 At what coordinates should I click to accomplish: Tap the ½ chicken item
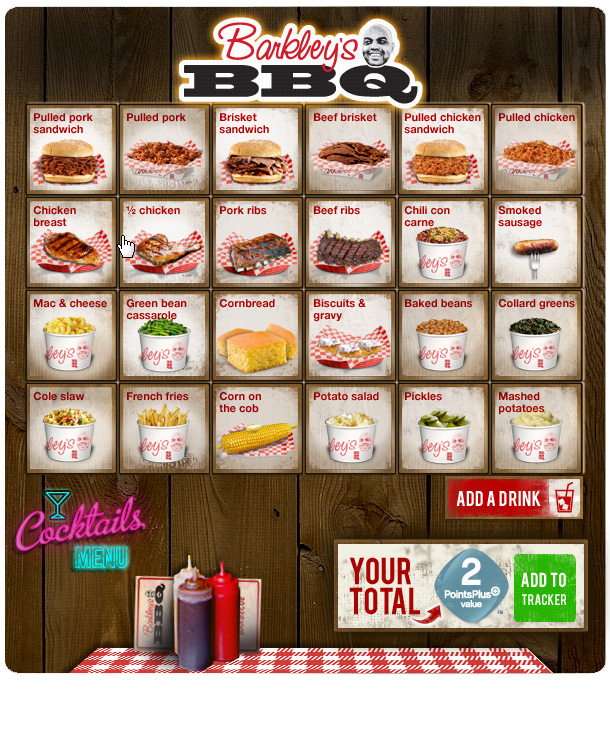pyautogui.click(x=165, y=241)
